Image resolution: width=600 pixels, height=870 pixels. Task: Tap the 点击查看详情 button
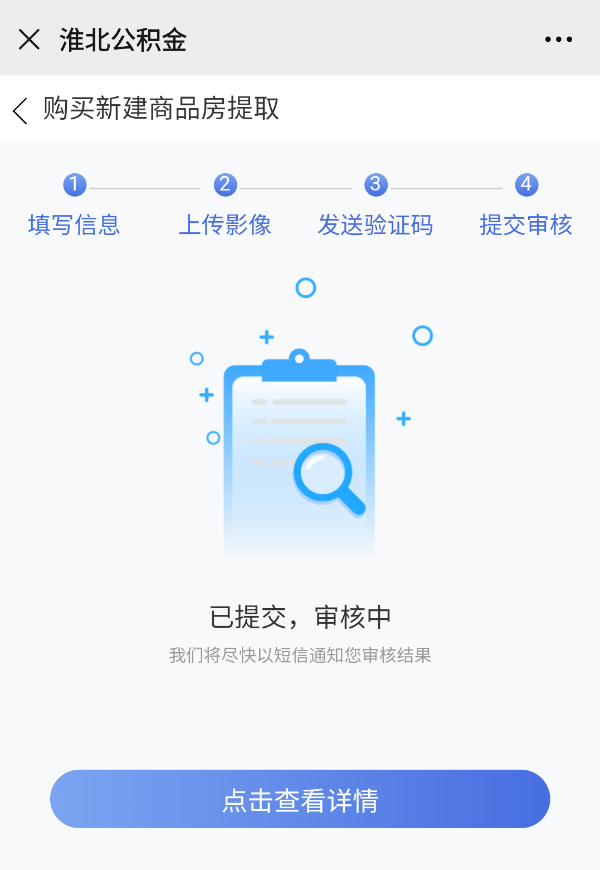[x=300, y=800]
